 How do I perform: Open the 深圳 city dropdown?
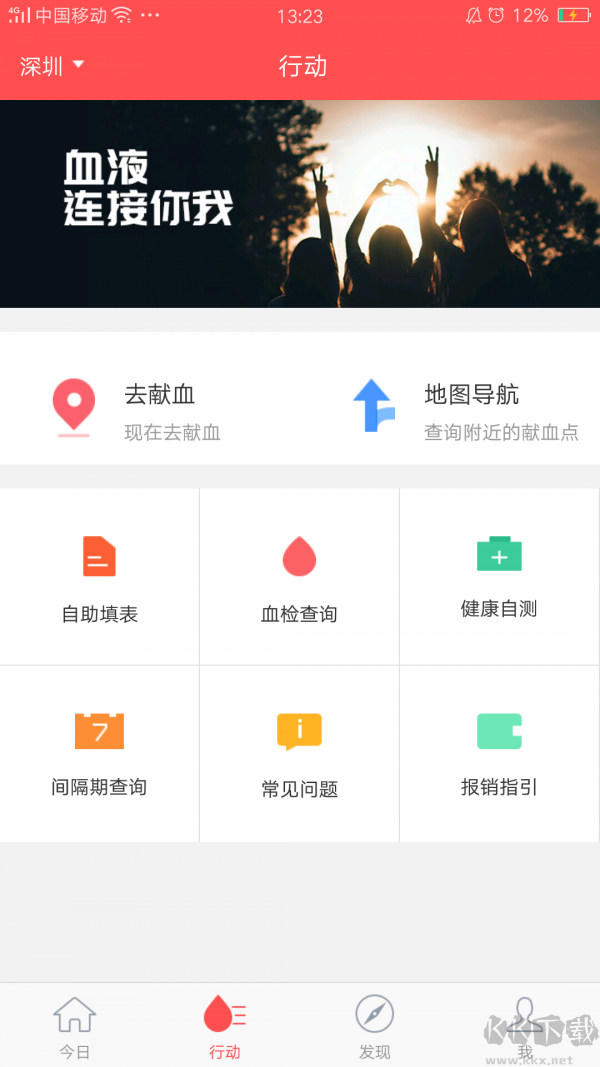click(x=52, y=67)
